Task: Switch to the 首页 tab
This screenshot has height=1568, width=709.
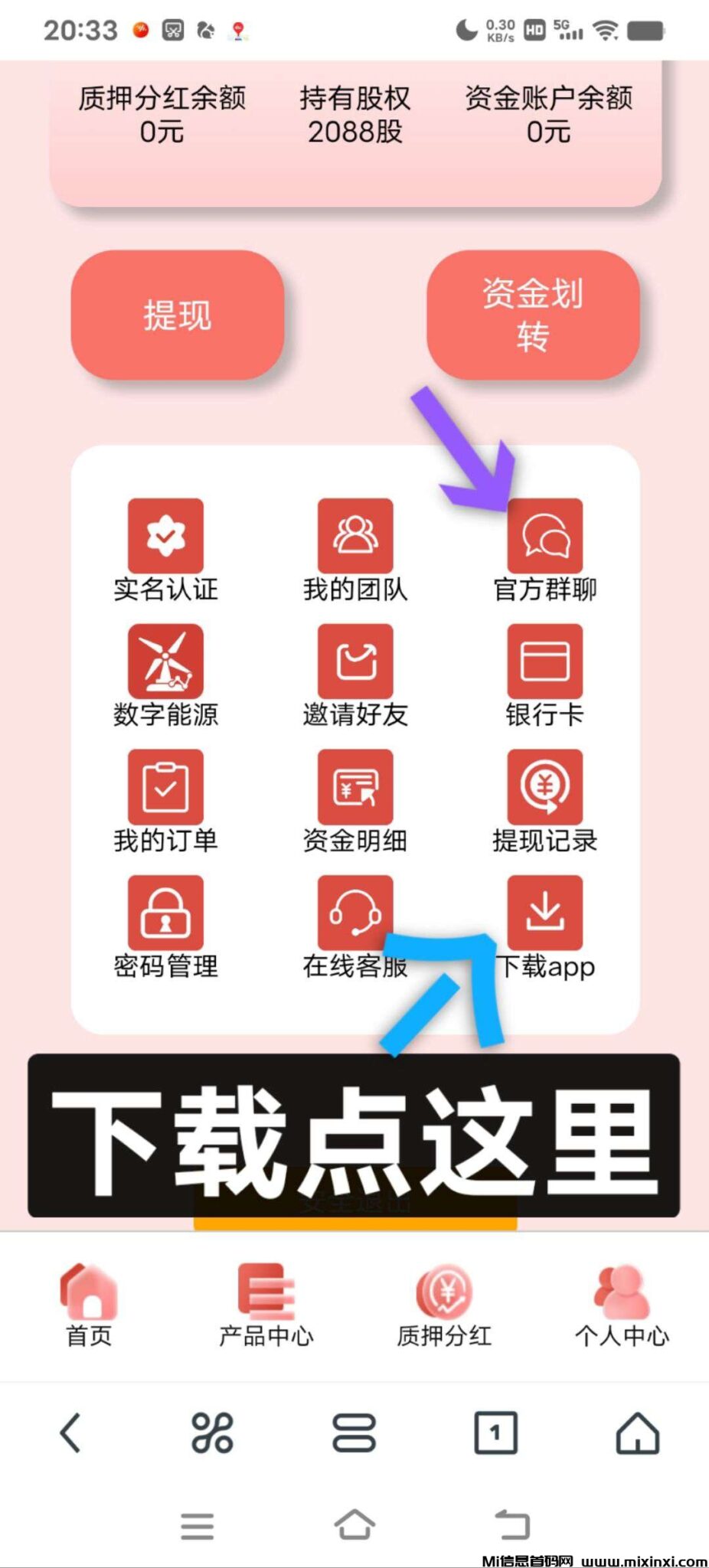Action: pyautogui.click(x=89, y=1305)
